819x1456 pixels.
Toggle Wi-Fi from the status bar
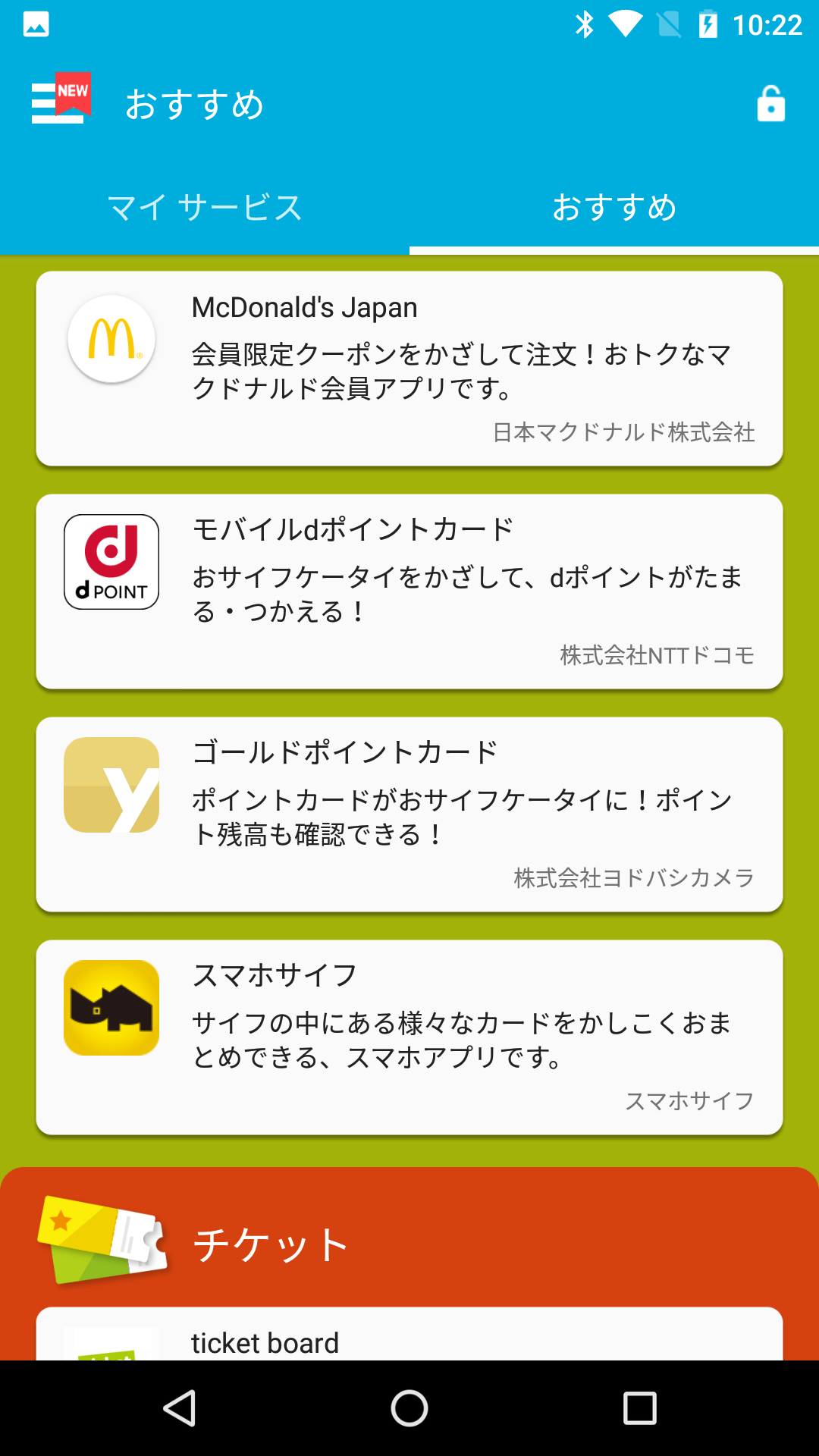(x=627, y=25)
